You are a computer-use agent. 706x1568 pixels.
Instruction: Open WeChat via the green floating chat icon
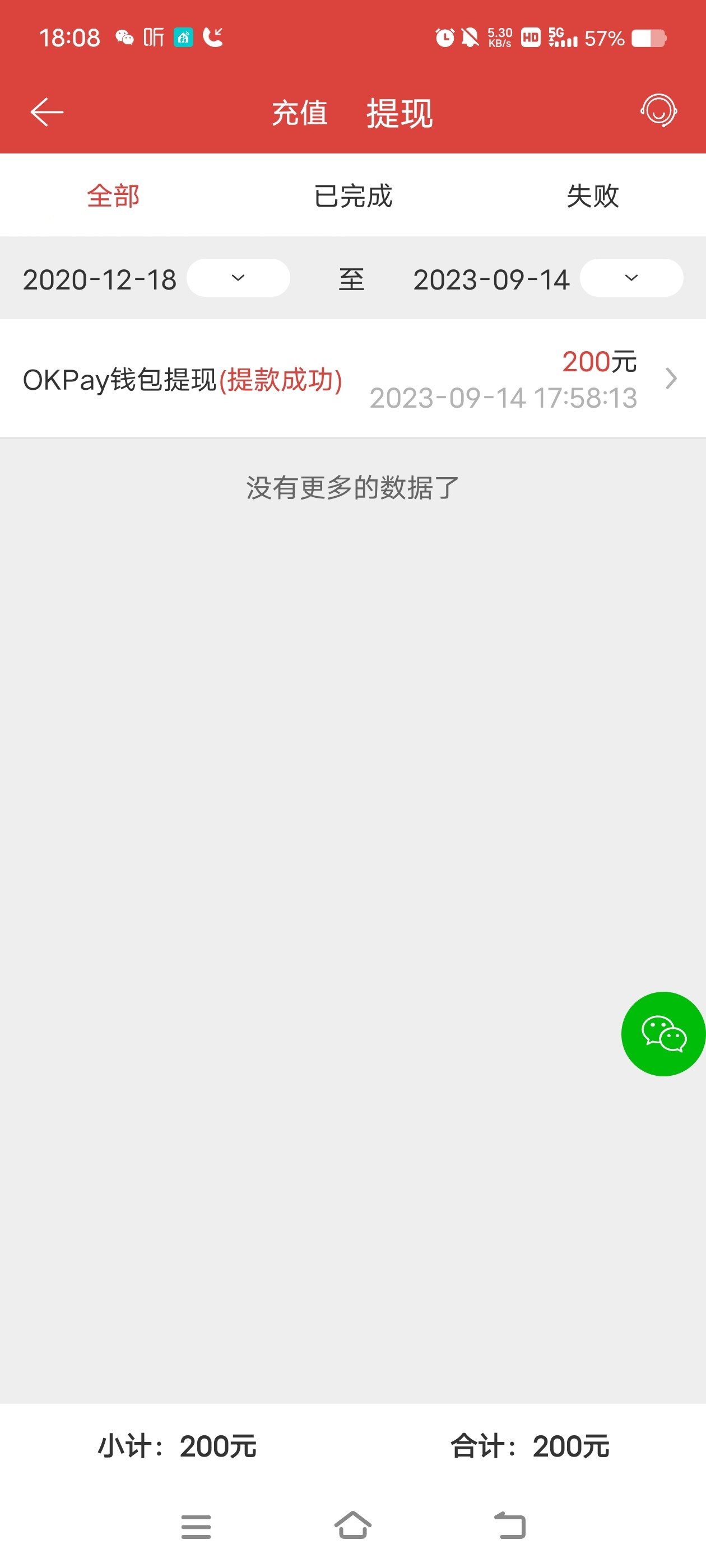(x=663, y=1034)
